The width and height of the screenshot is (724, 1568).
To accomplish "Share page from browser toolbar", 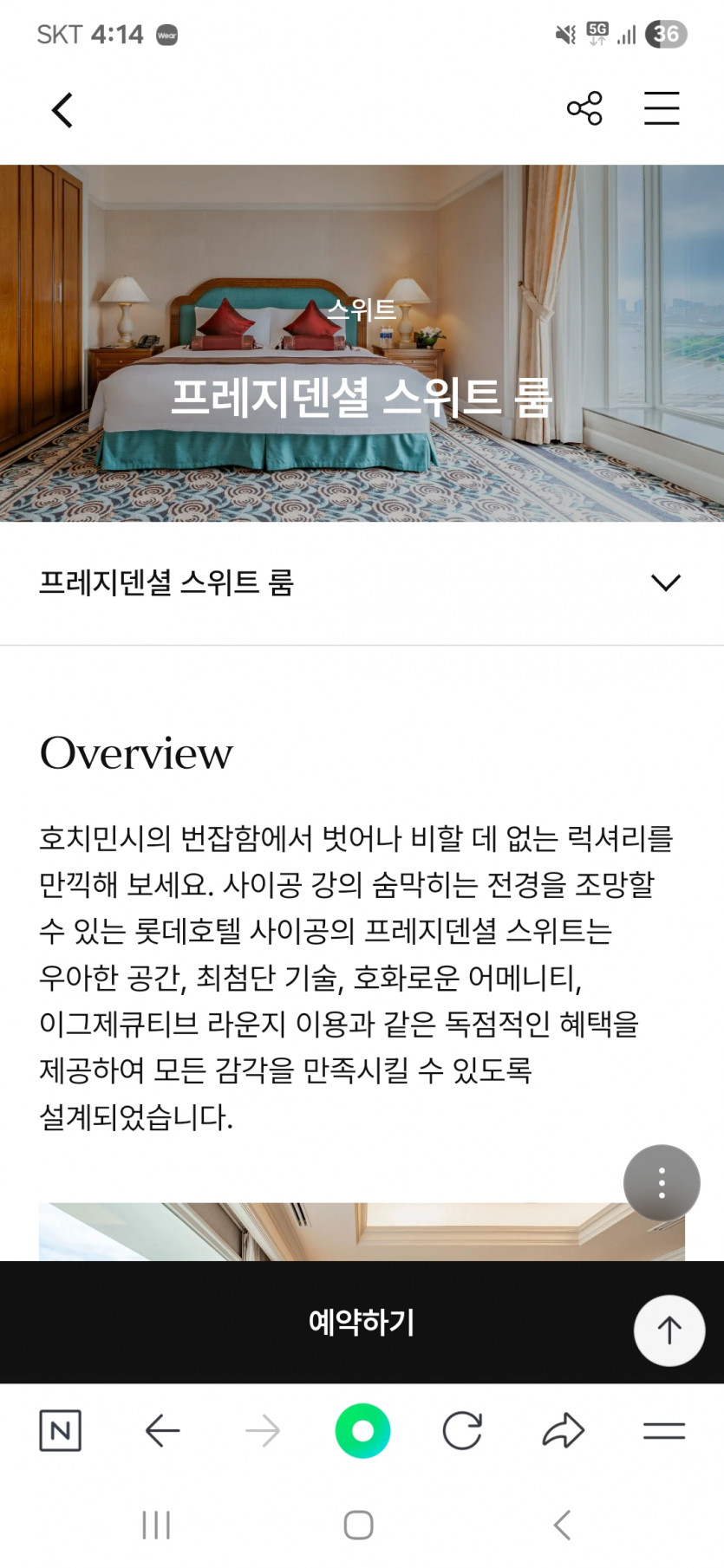I will 564,1430.
